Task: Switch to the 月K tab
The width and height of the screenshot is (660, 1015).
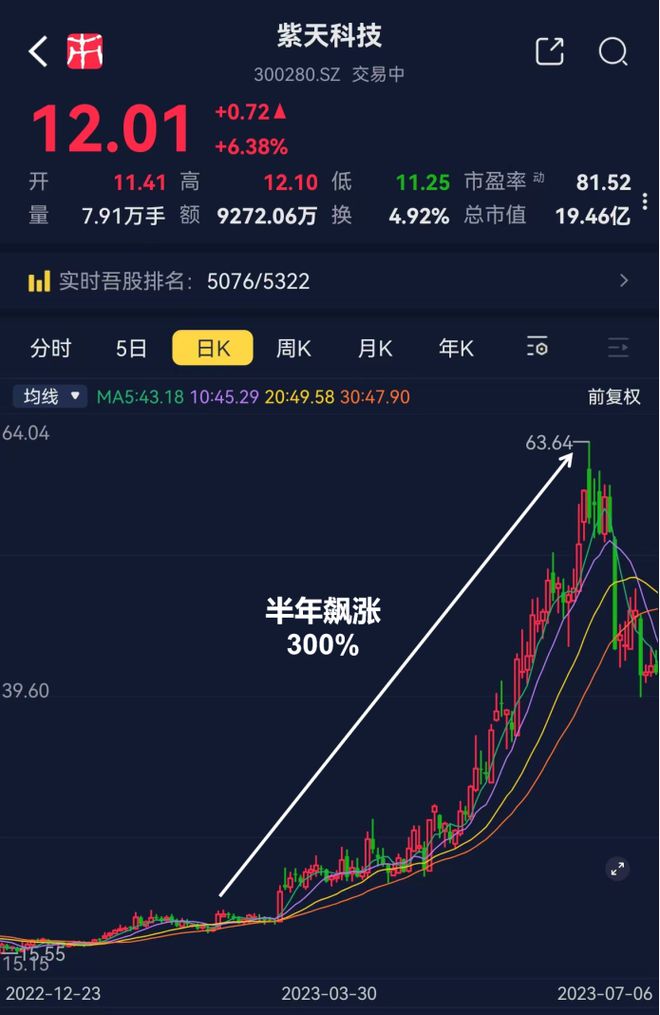Action: [x=375, y=348]
